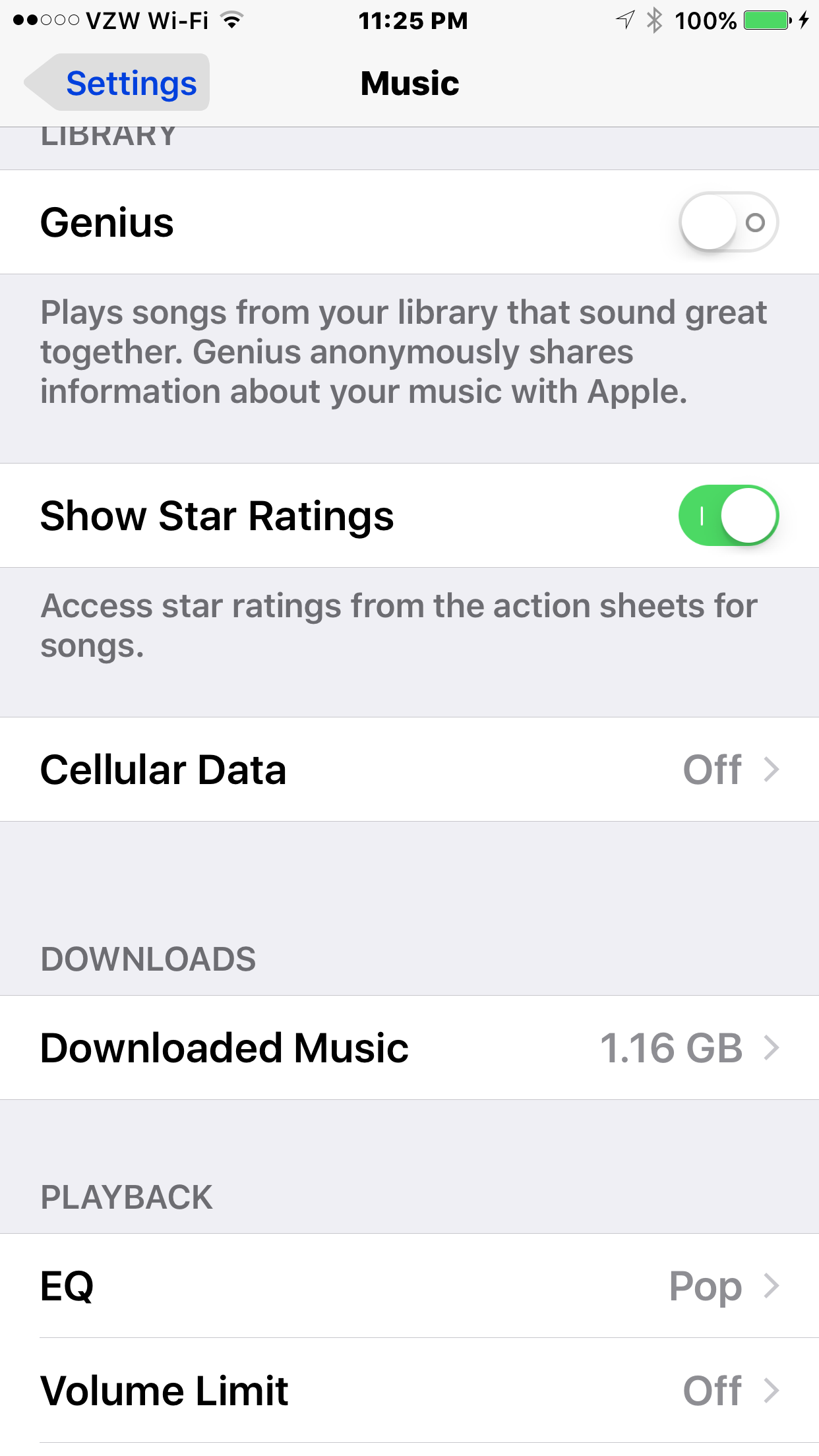
Task: Open Volume Limit settings
Action: click(x=409, y=1391)
